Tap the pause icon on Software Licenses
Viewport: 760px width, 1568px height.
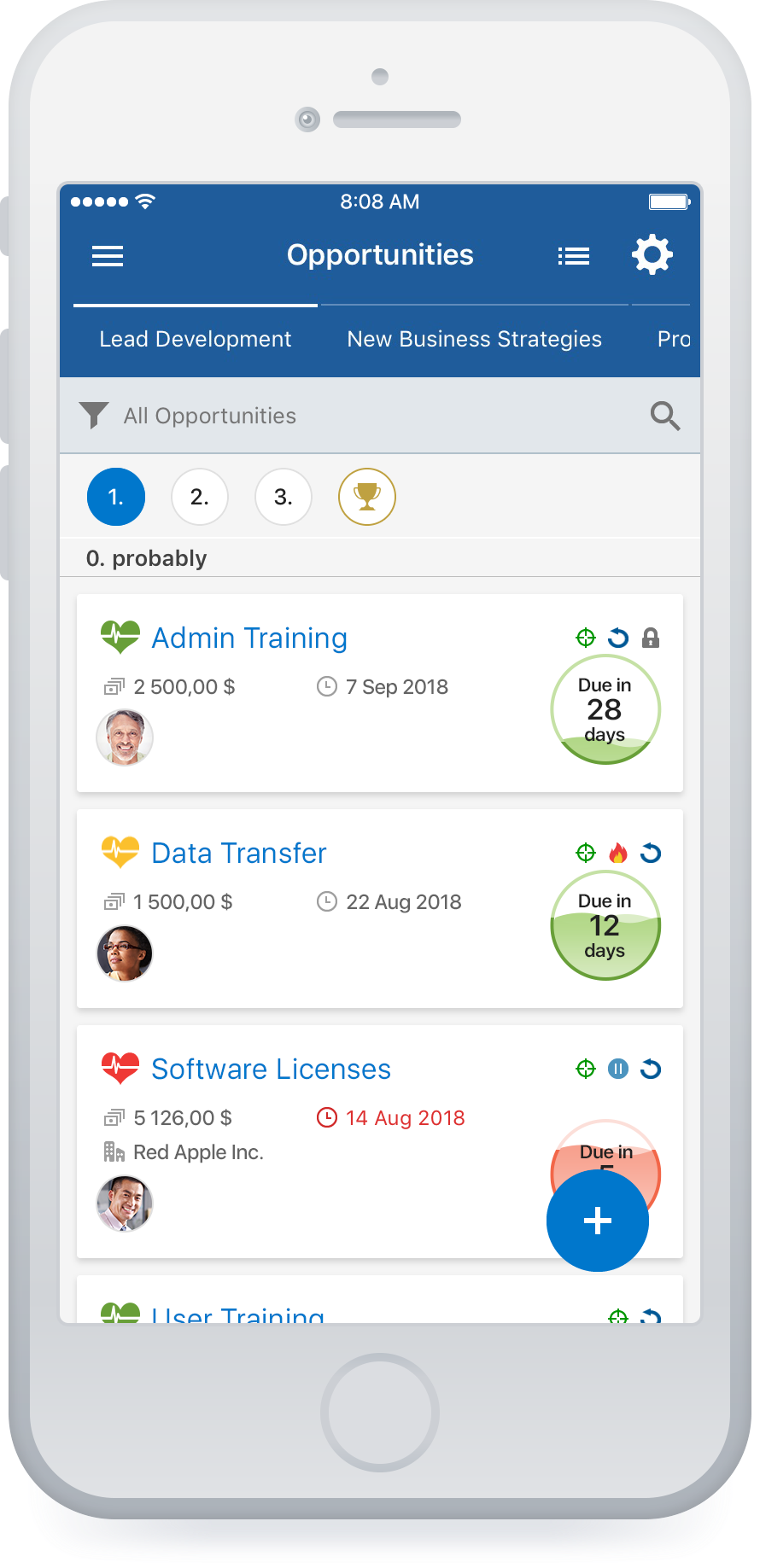618,1069
